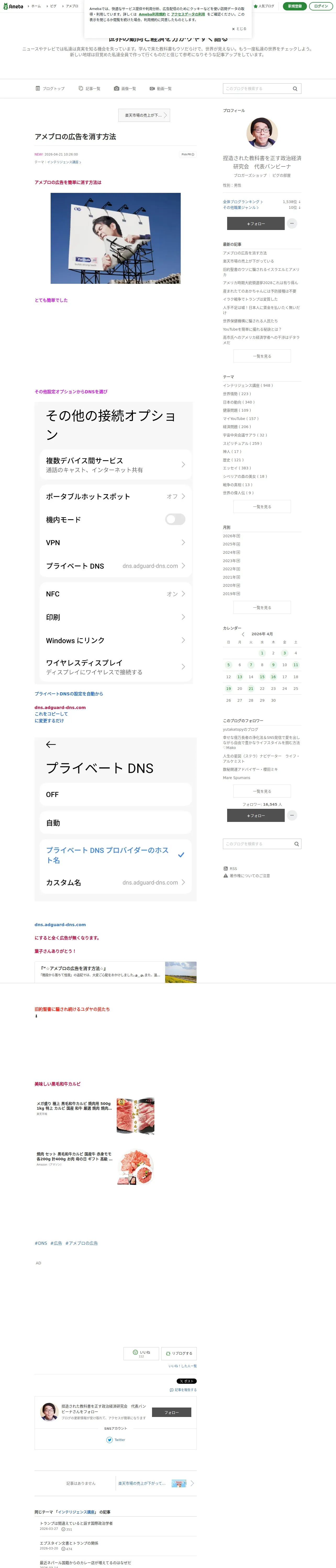The height and width of the screenshot is (1568, 336).
Task: View the full list of latest articles
Action: [x=262, y=356]
